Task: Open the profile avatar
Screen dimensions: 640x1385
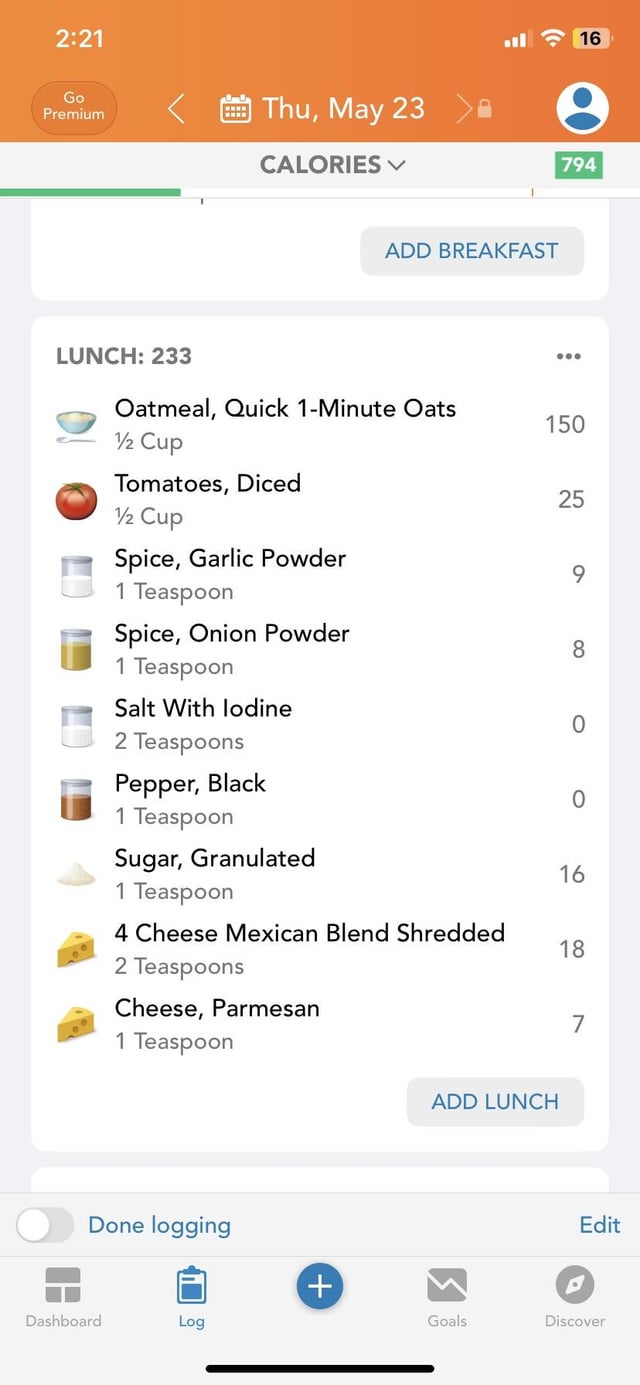Action: pyautogui.click(x=582, y=108)
